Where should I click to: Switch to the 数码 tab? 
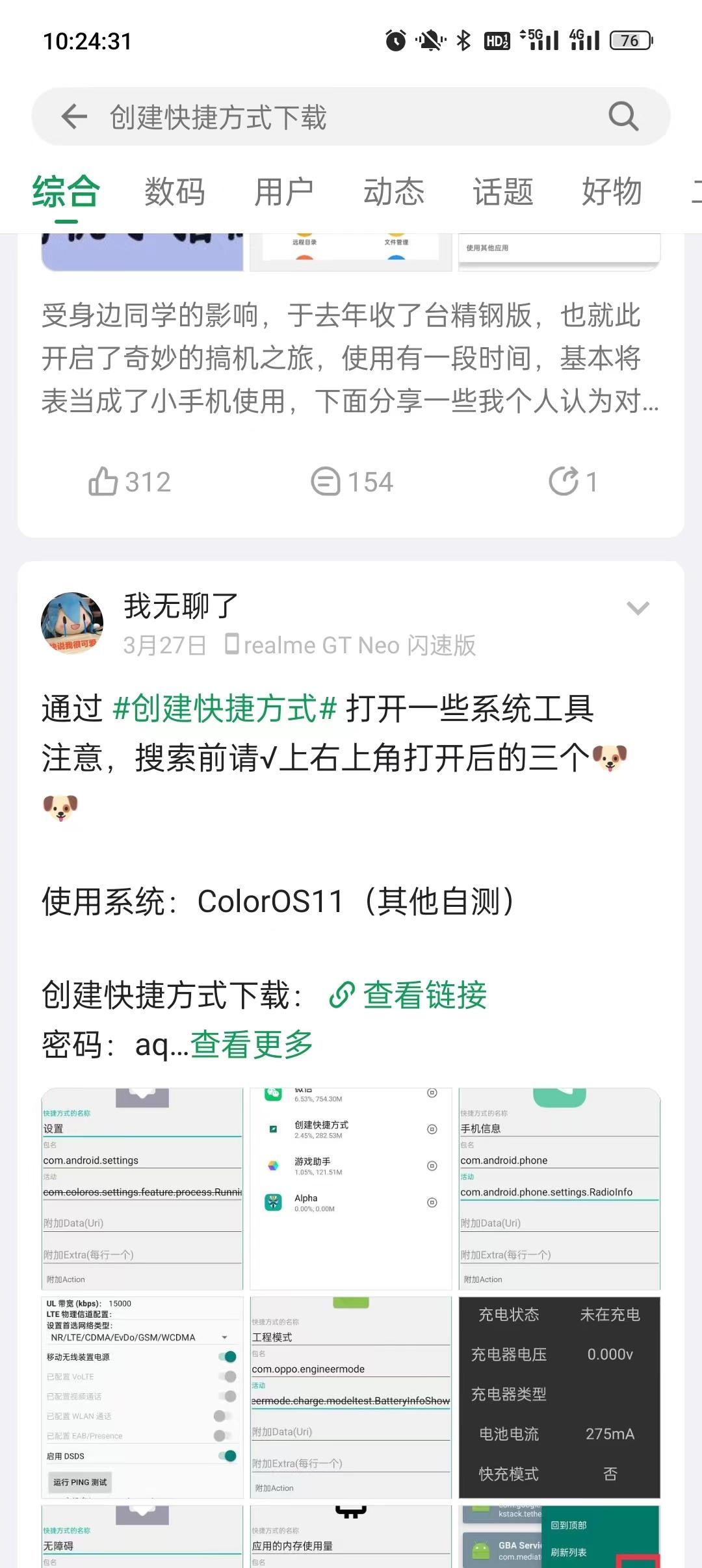point(174,192)
